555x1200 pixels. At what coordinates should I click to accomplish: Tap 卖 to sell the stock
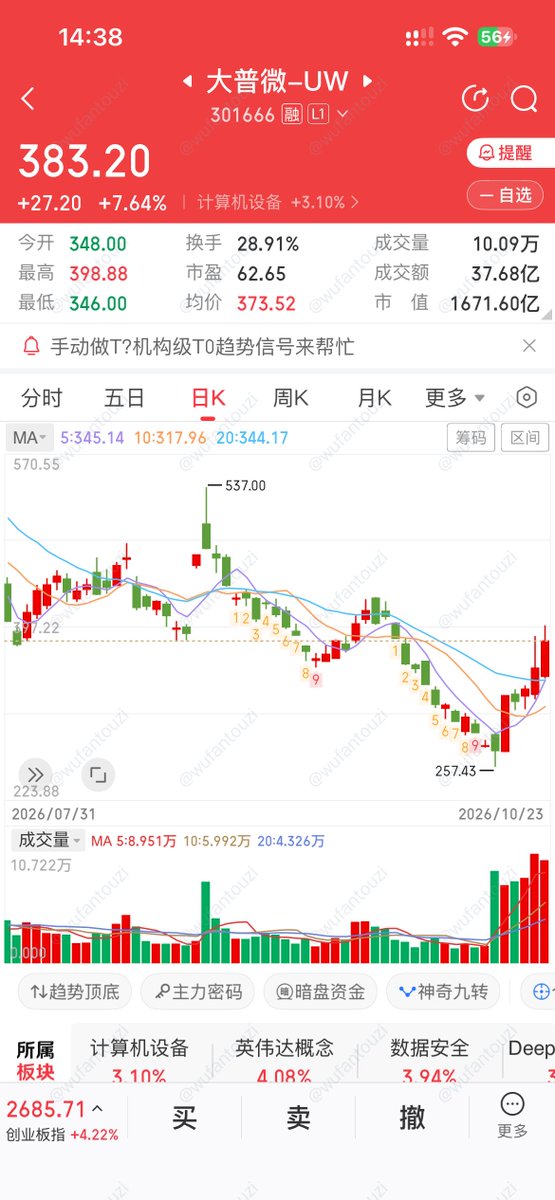click(299, 1116)
